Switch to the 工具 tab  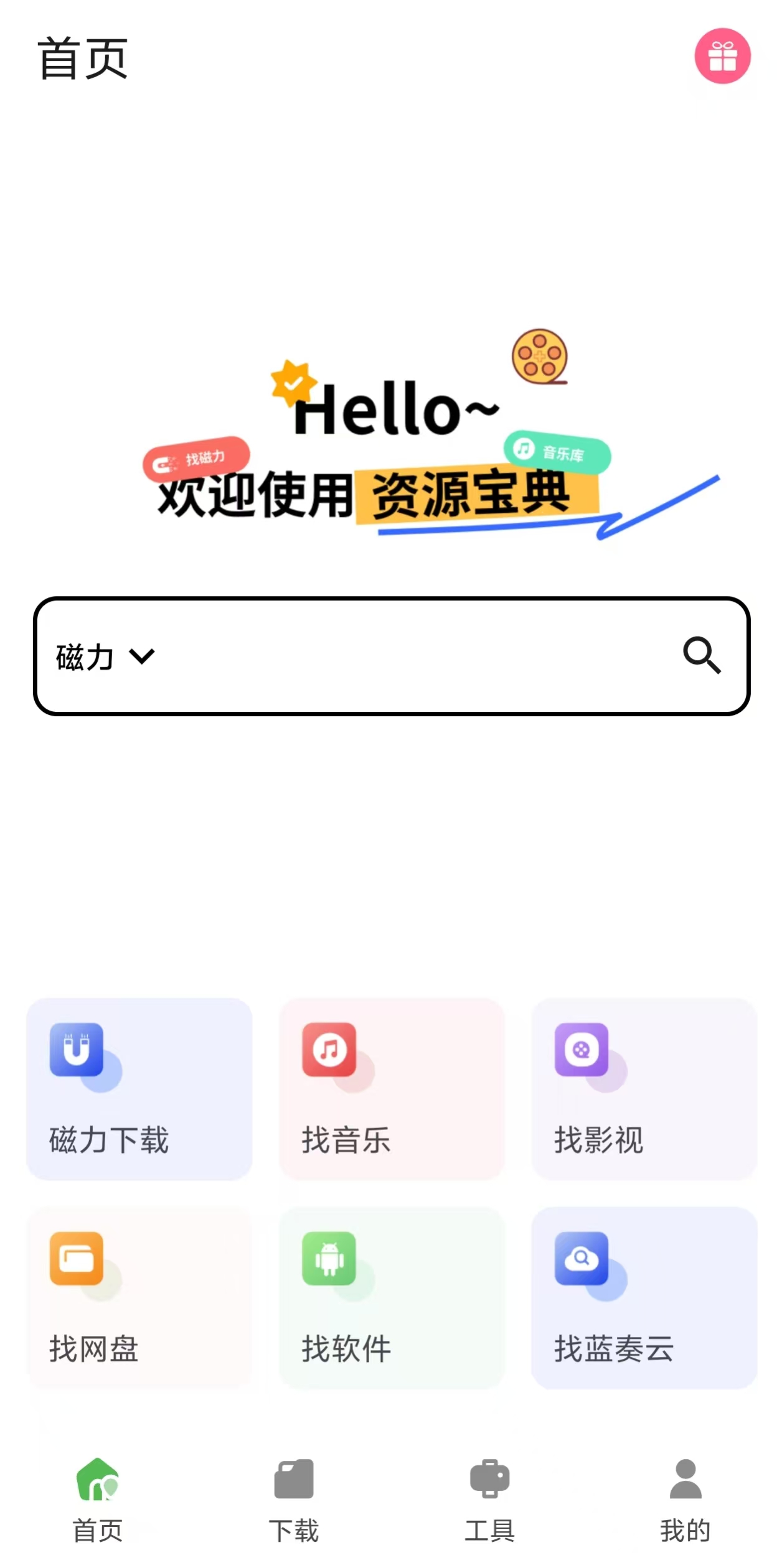489,1500
